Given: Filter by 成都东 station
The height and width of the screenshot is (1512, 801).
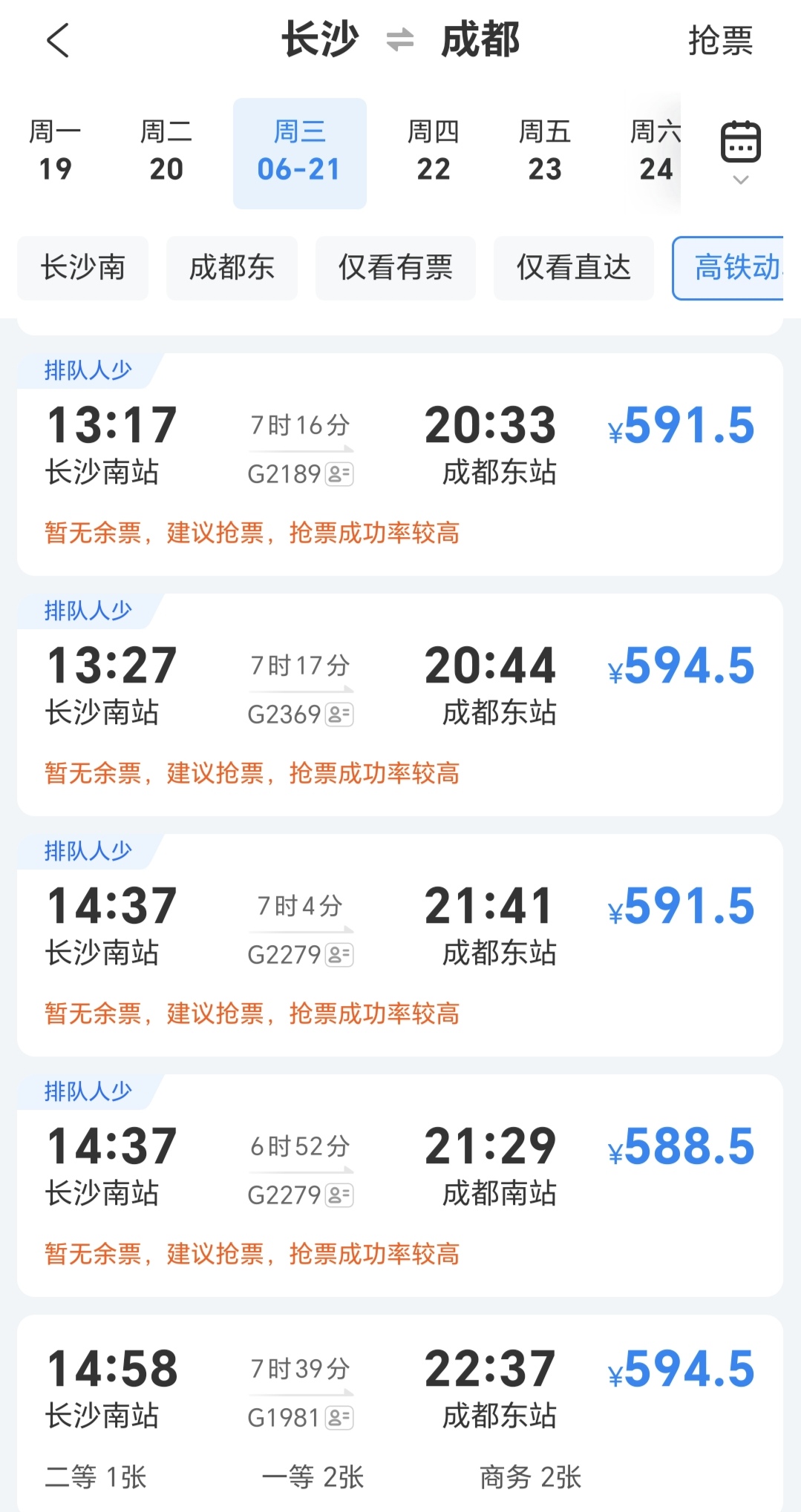Looking at the screenshot, I should coord(232,268).
